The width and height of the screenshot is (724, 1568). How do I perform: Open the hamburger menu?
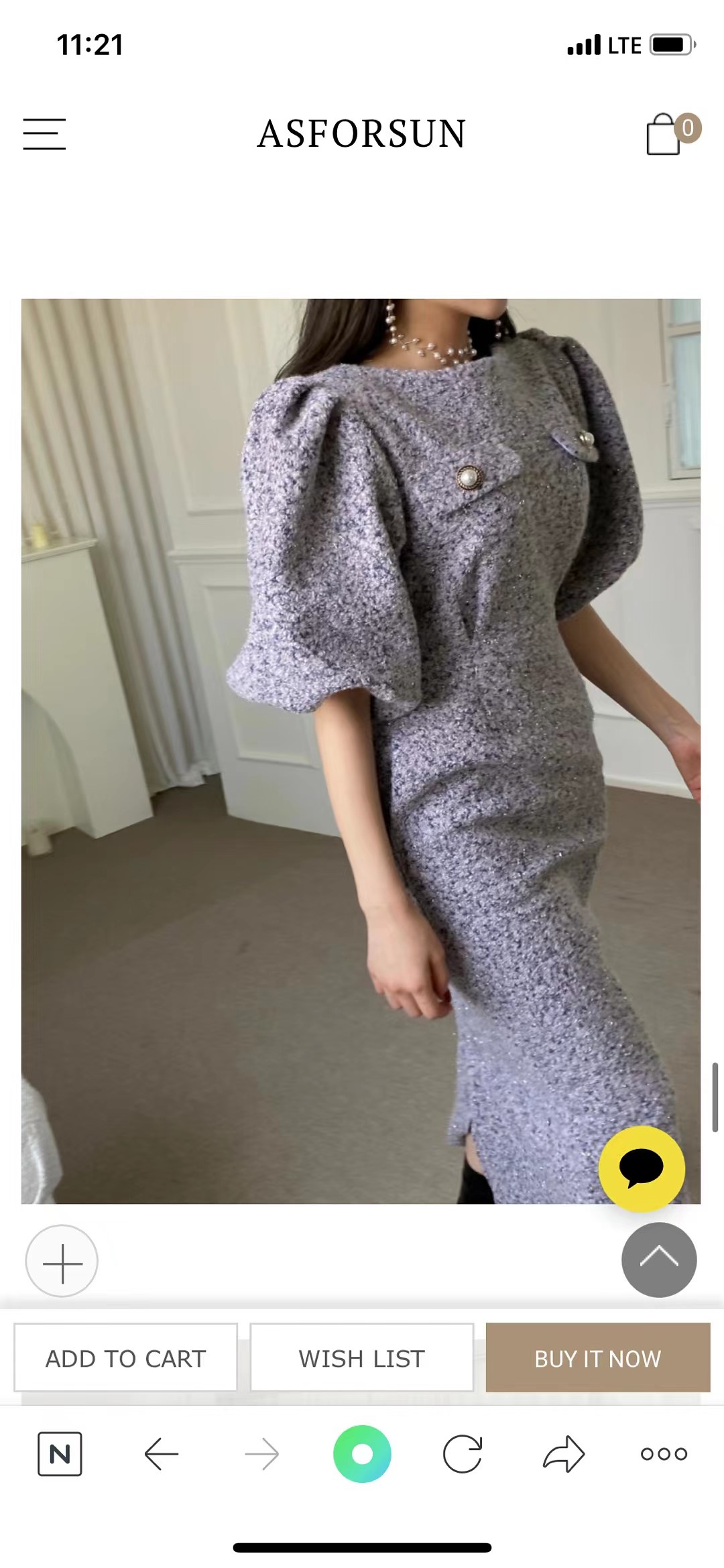tap(44, 134)
